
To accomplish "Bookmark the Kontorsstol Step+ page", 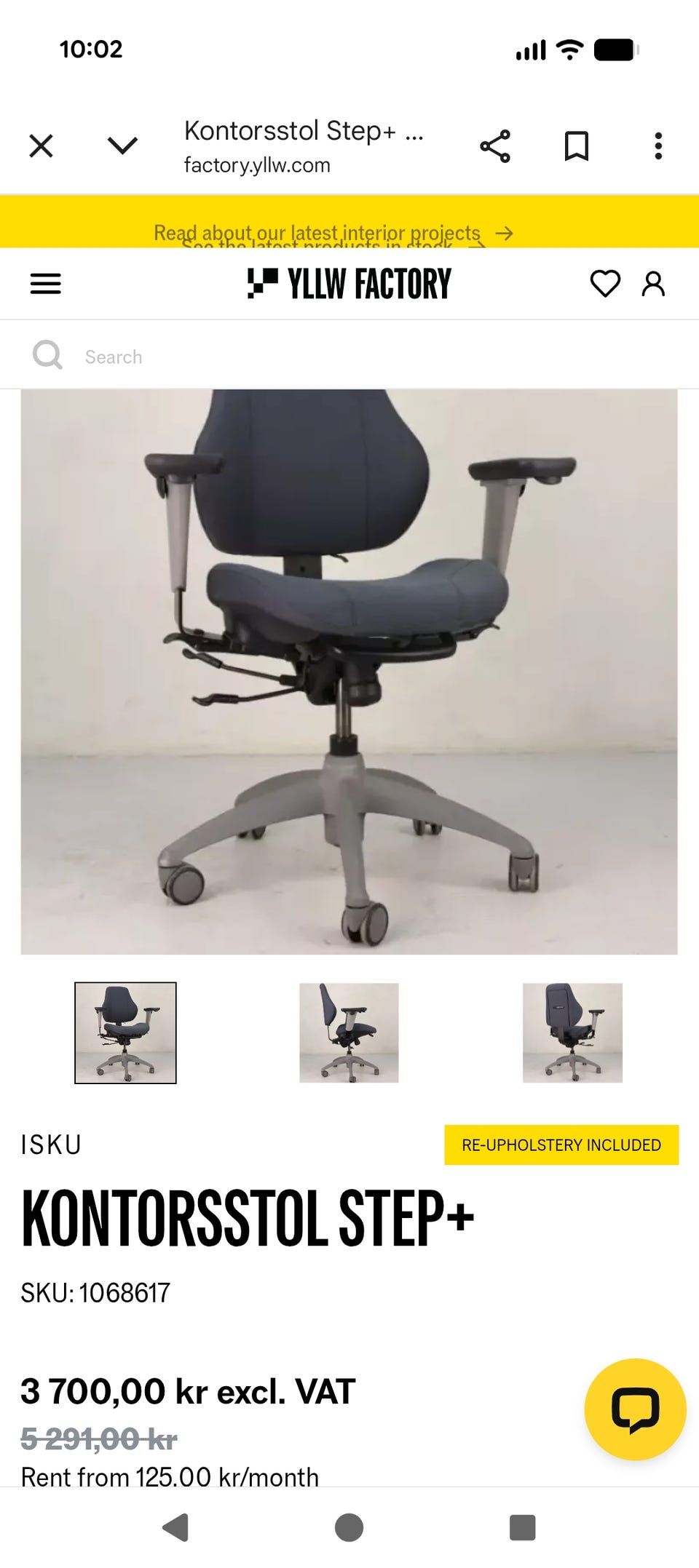I will tap(577, 146).
